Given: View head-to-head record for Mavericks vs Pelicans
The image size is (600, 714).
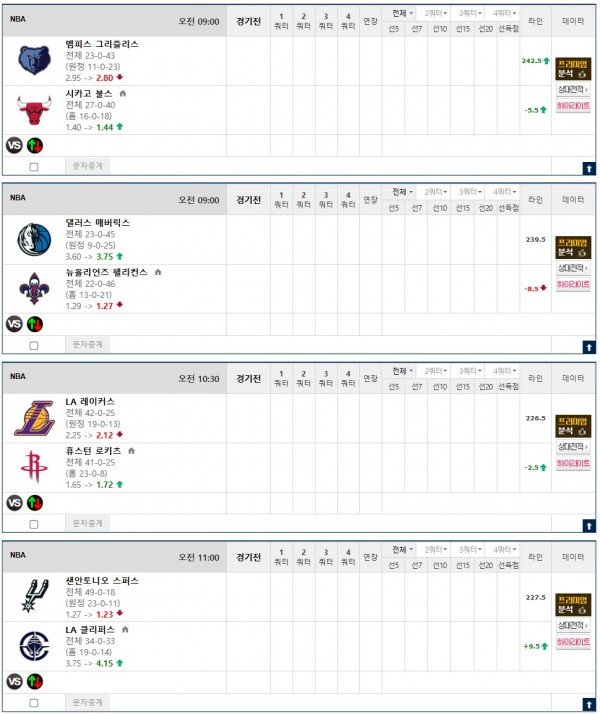Looking at the screenshot, I should point(573,268).
